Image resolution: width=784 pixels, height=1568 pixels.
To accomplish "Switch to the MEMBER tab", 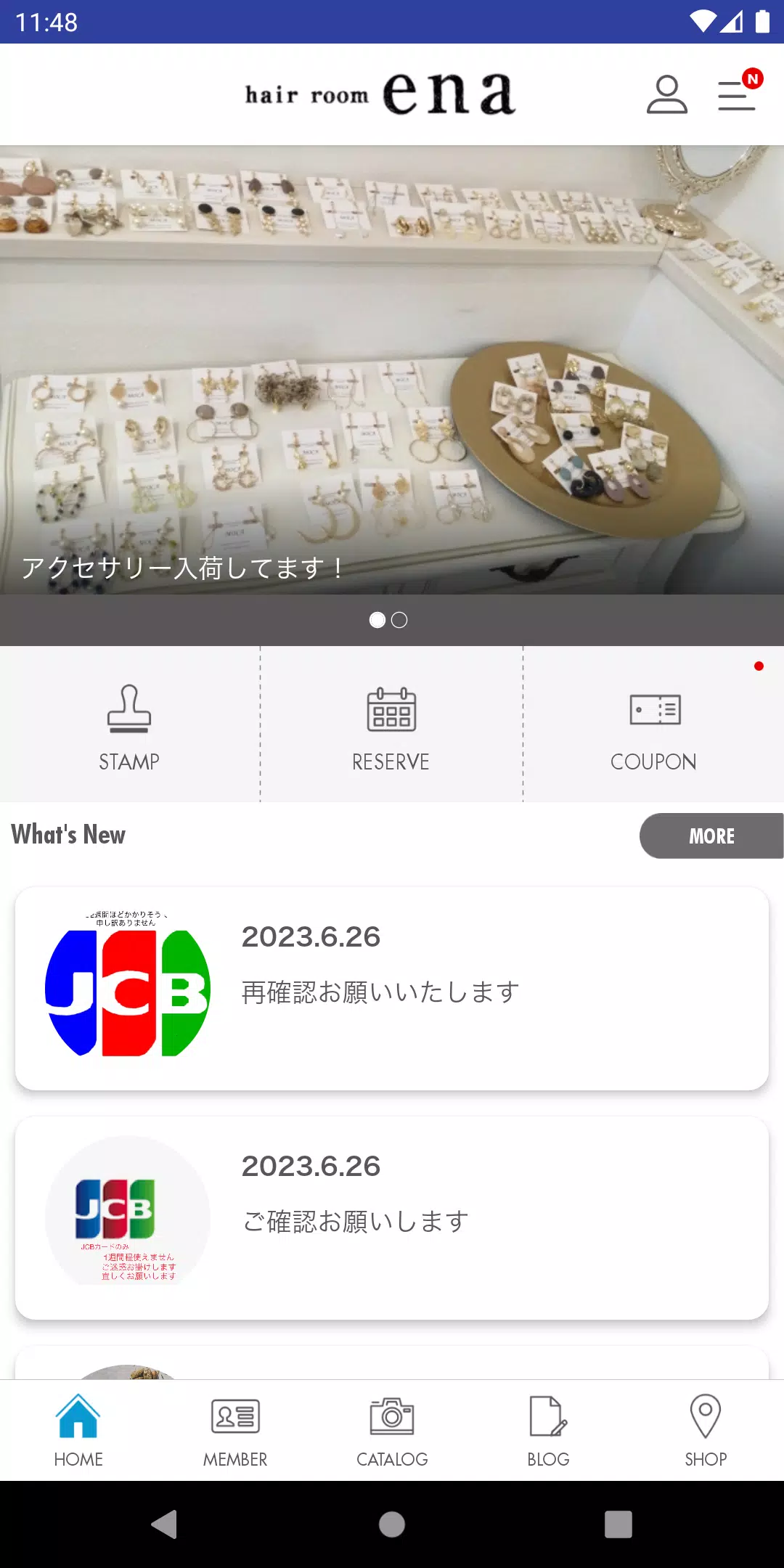I will pos(235,1430).
